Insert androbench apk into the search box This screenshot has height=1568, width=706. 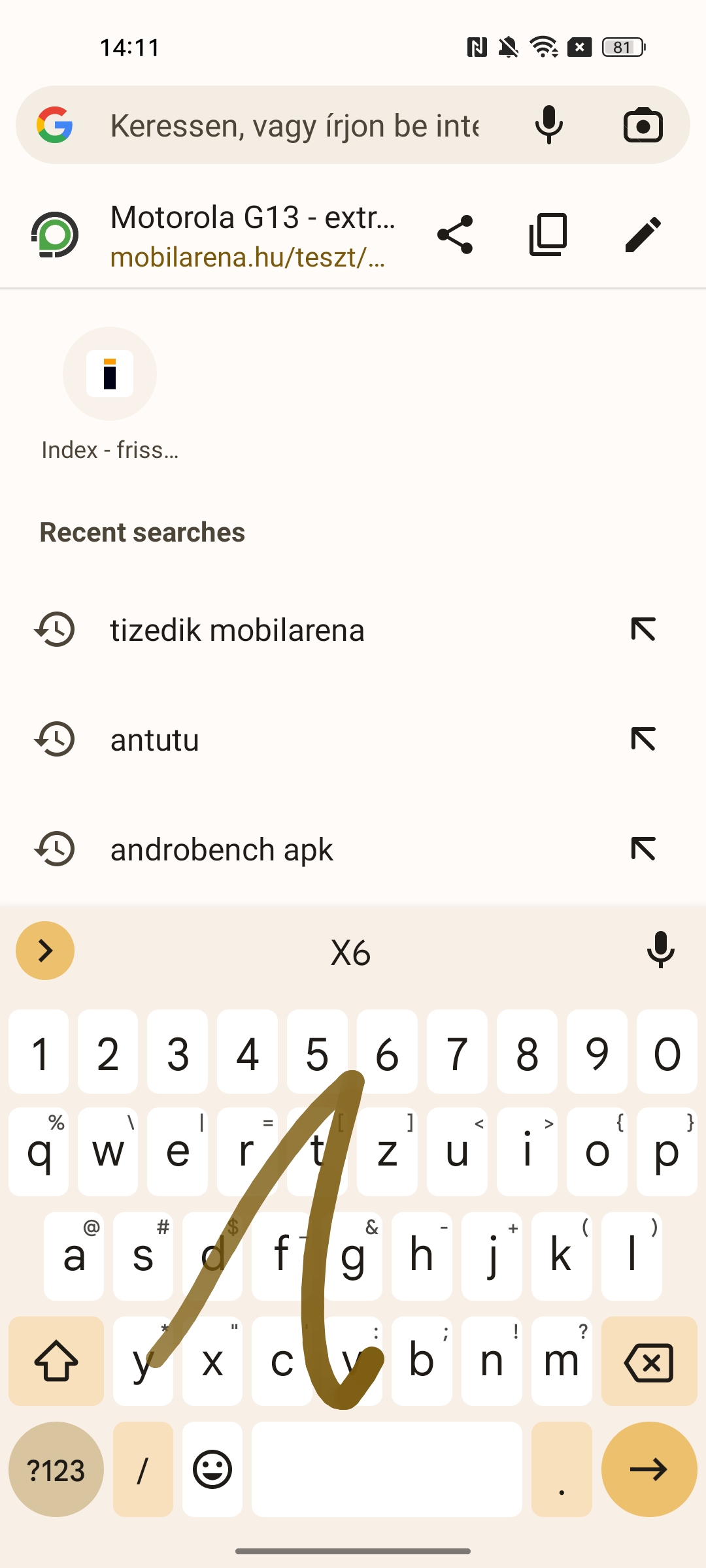pos(643,849)
